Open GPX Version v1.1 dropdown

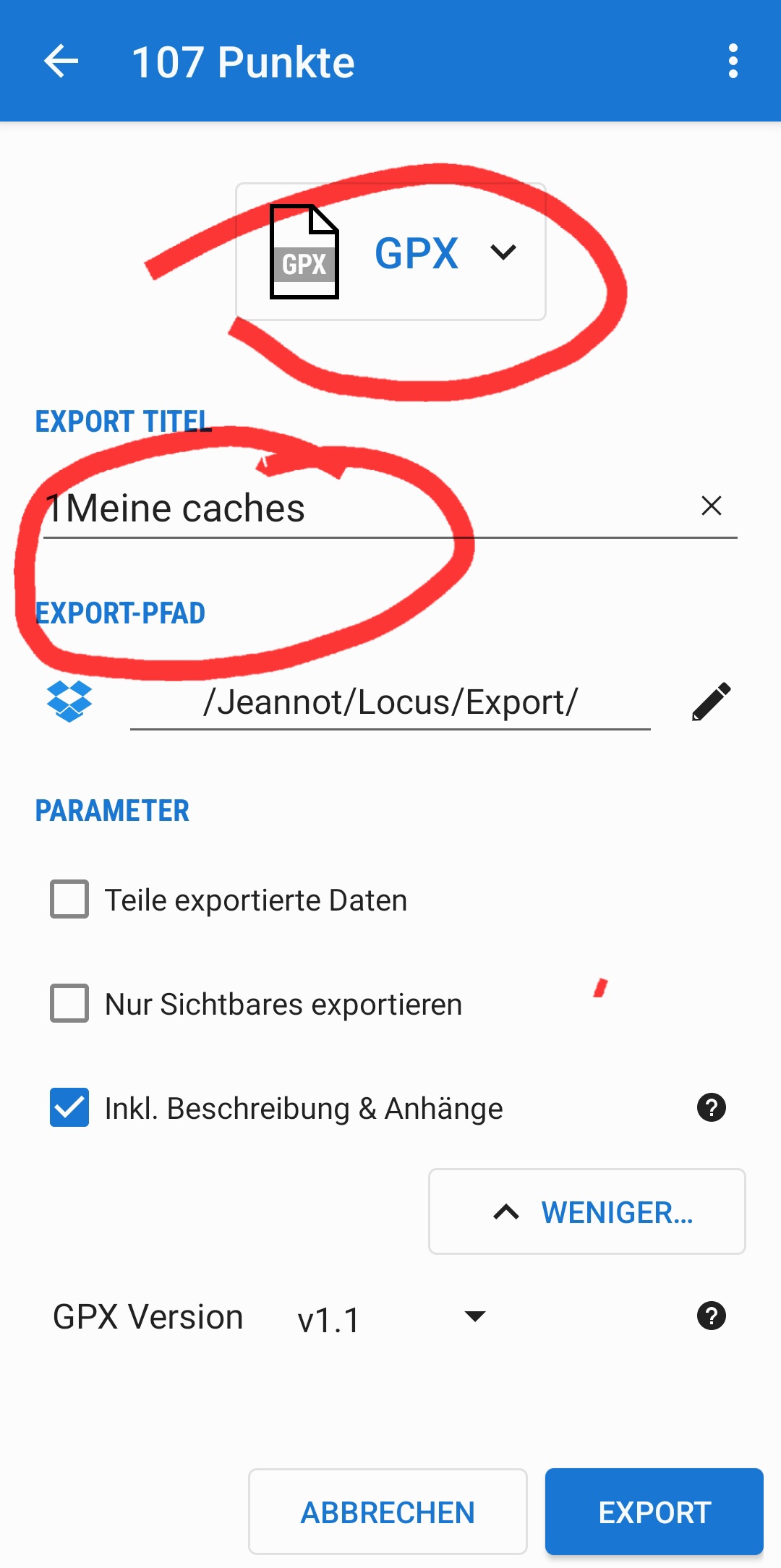[390, 1317]
